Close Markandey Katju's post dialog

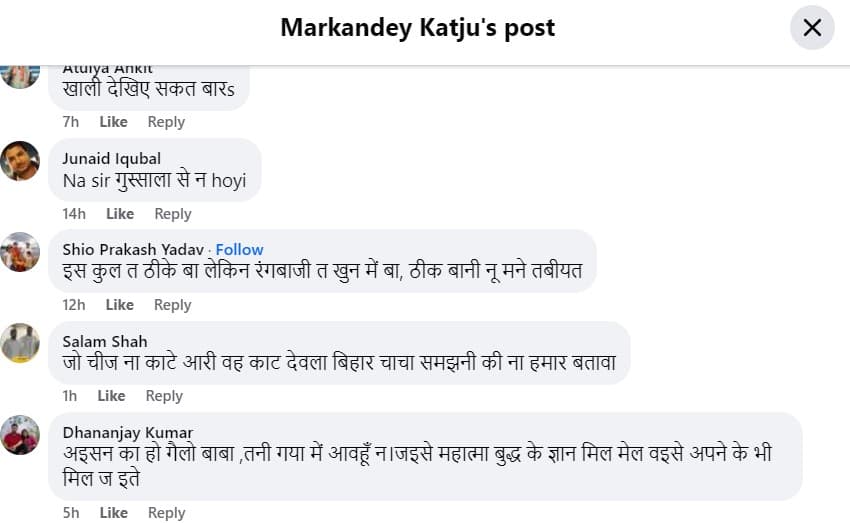click(x=812, y=28)
